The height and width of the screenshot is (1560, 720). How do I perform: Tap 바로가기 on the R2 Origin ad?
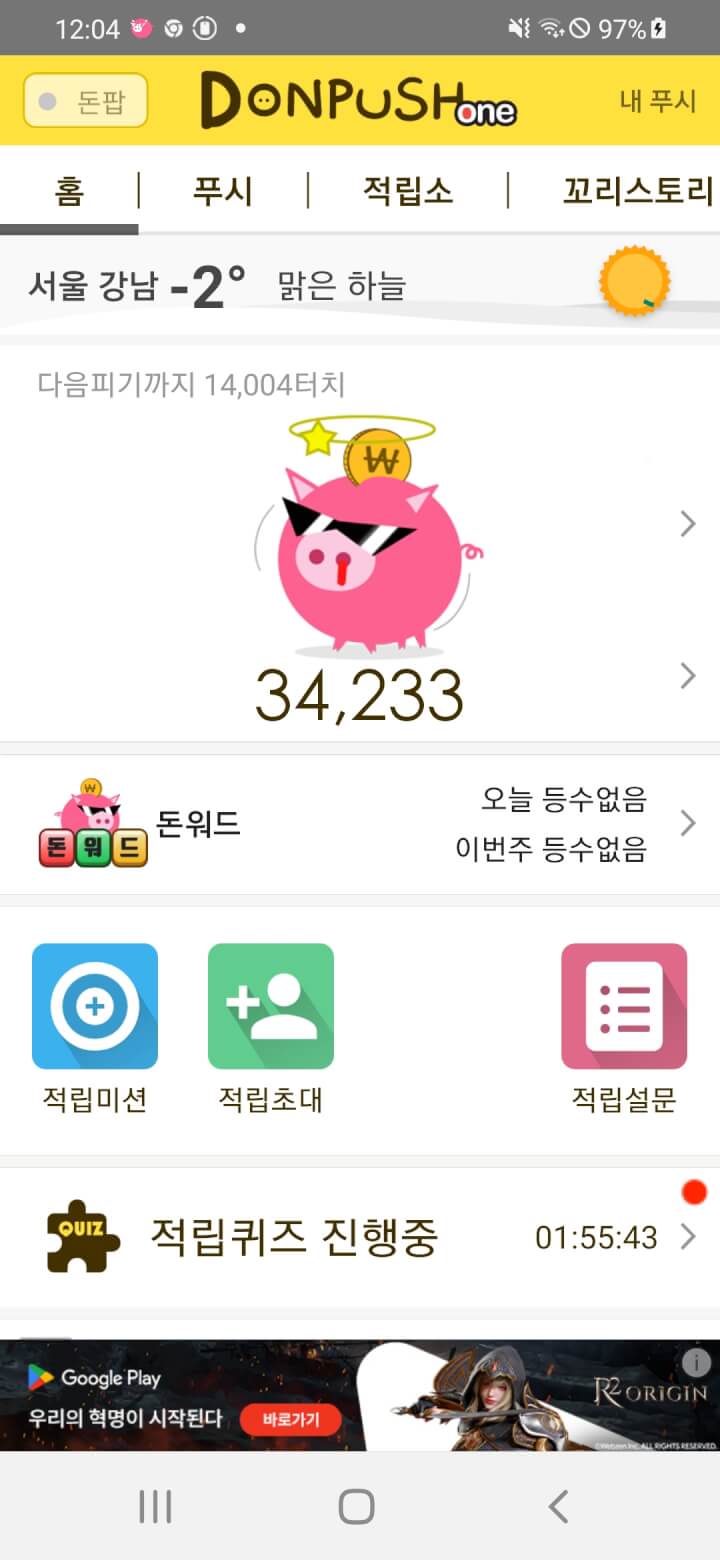click(x=290, y=1419)
